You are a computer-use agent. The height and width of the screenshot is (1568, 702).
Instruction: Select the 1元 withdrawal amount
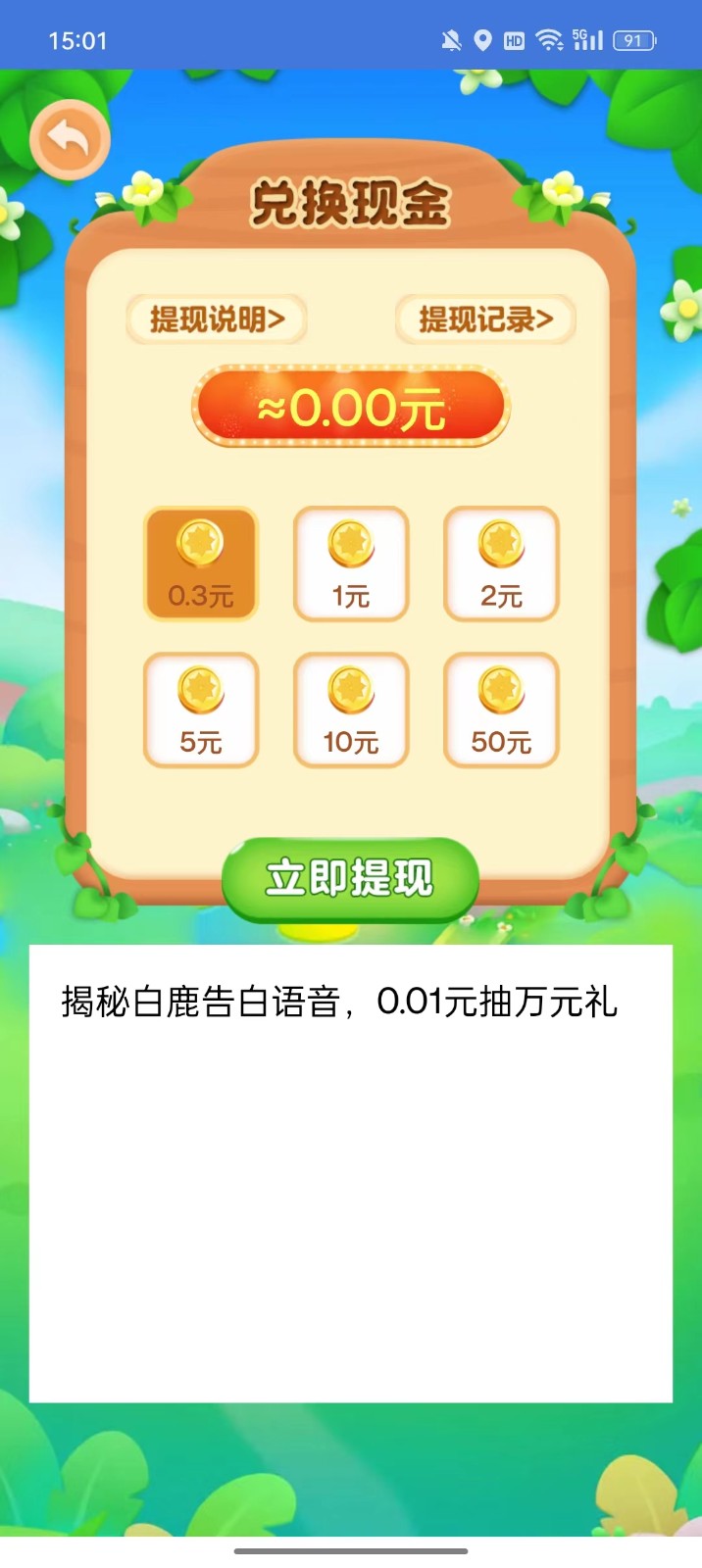[x=351, y=564]
